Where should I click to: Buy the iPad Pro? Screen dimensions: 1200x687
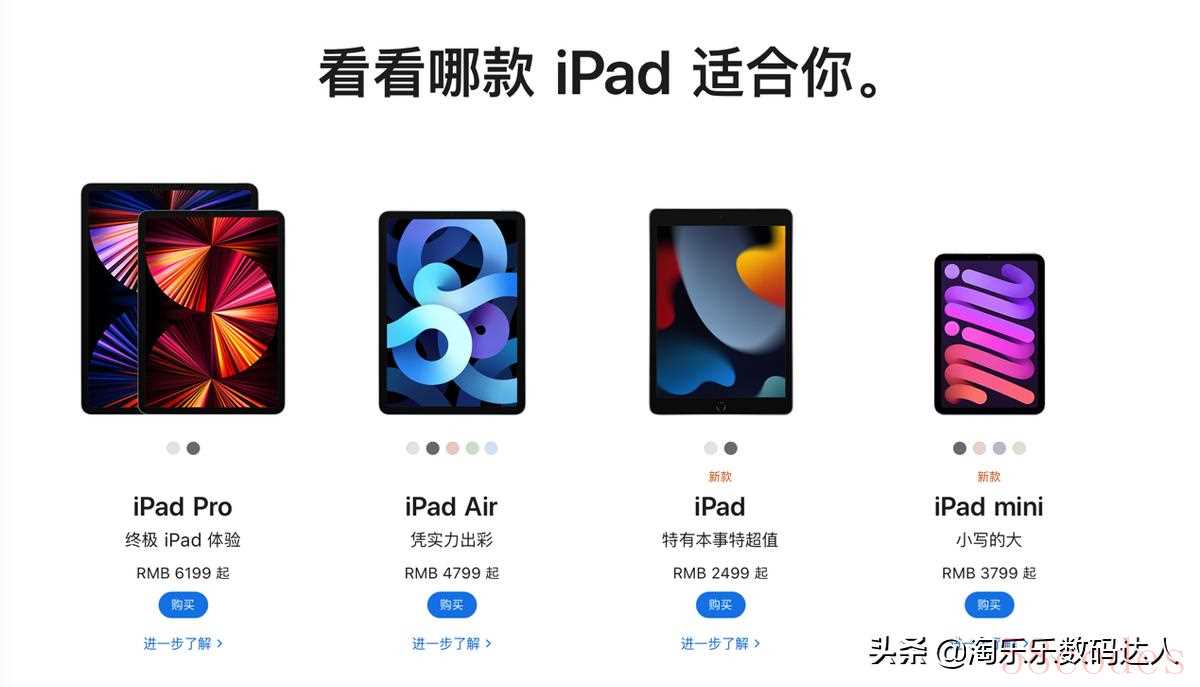[183, 605]
